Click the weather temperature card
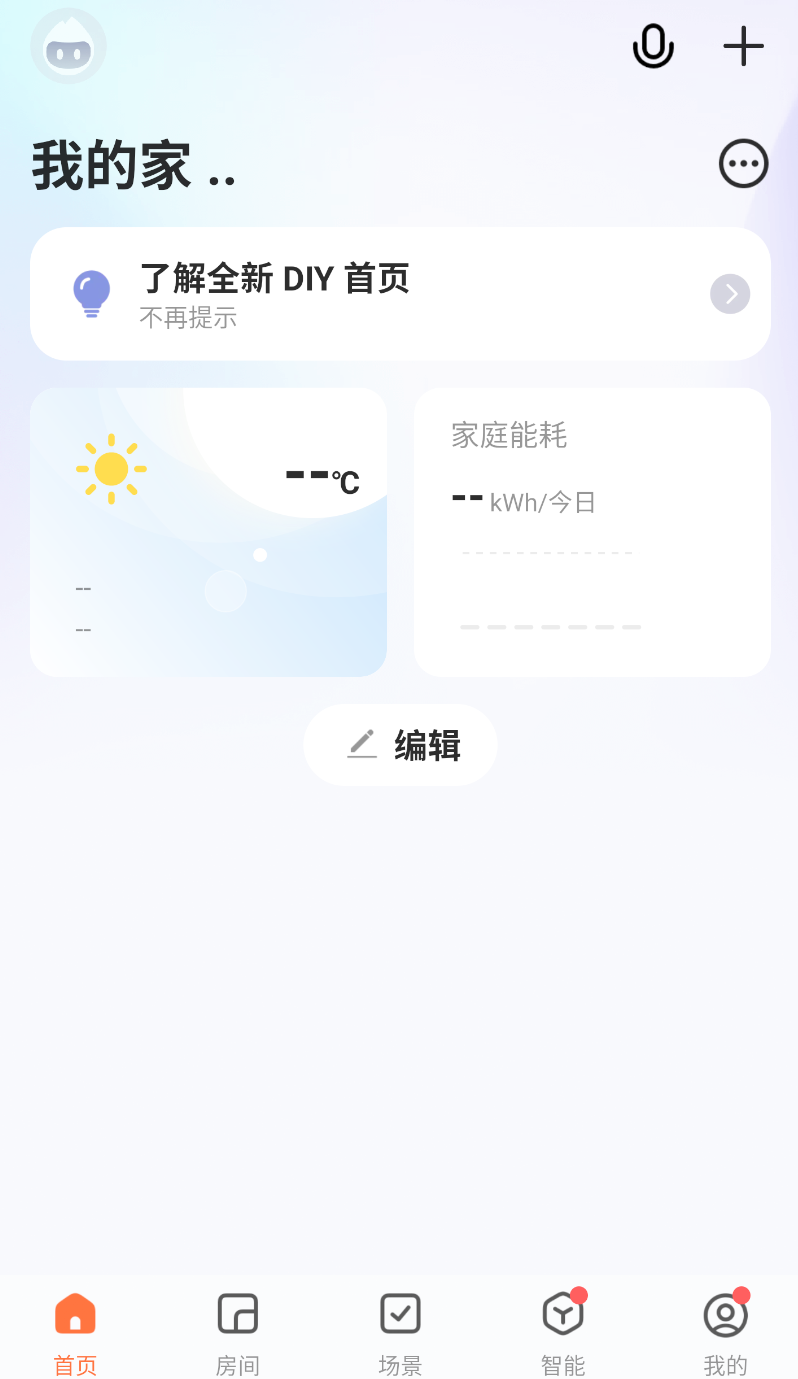This screenshot has height=1379, width=798. click(x=208, y=530)
